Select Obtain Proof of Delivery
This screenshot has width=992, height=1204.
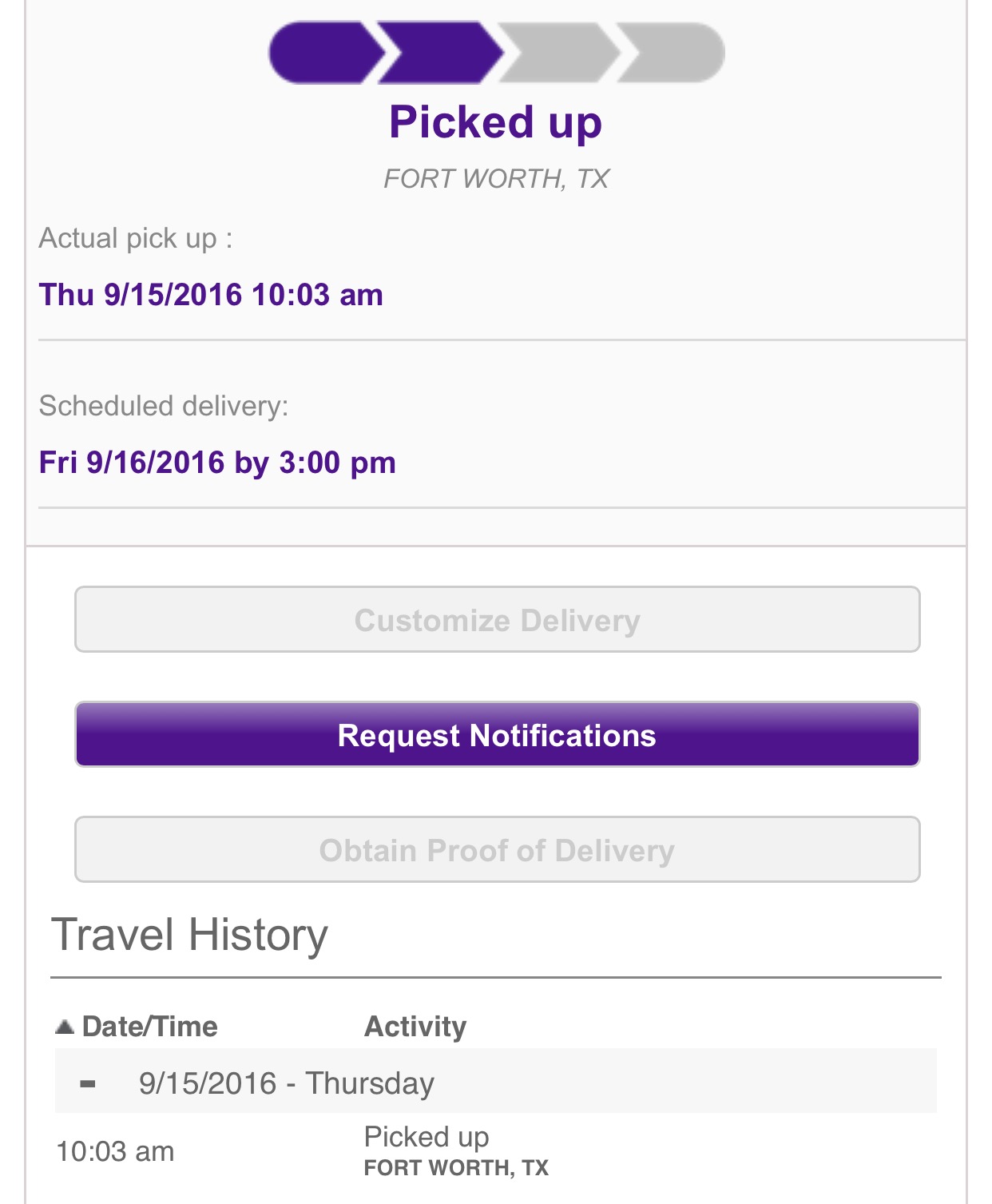(x=497, y=850)
